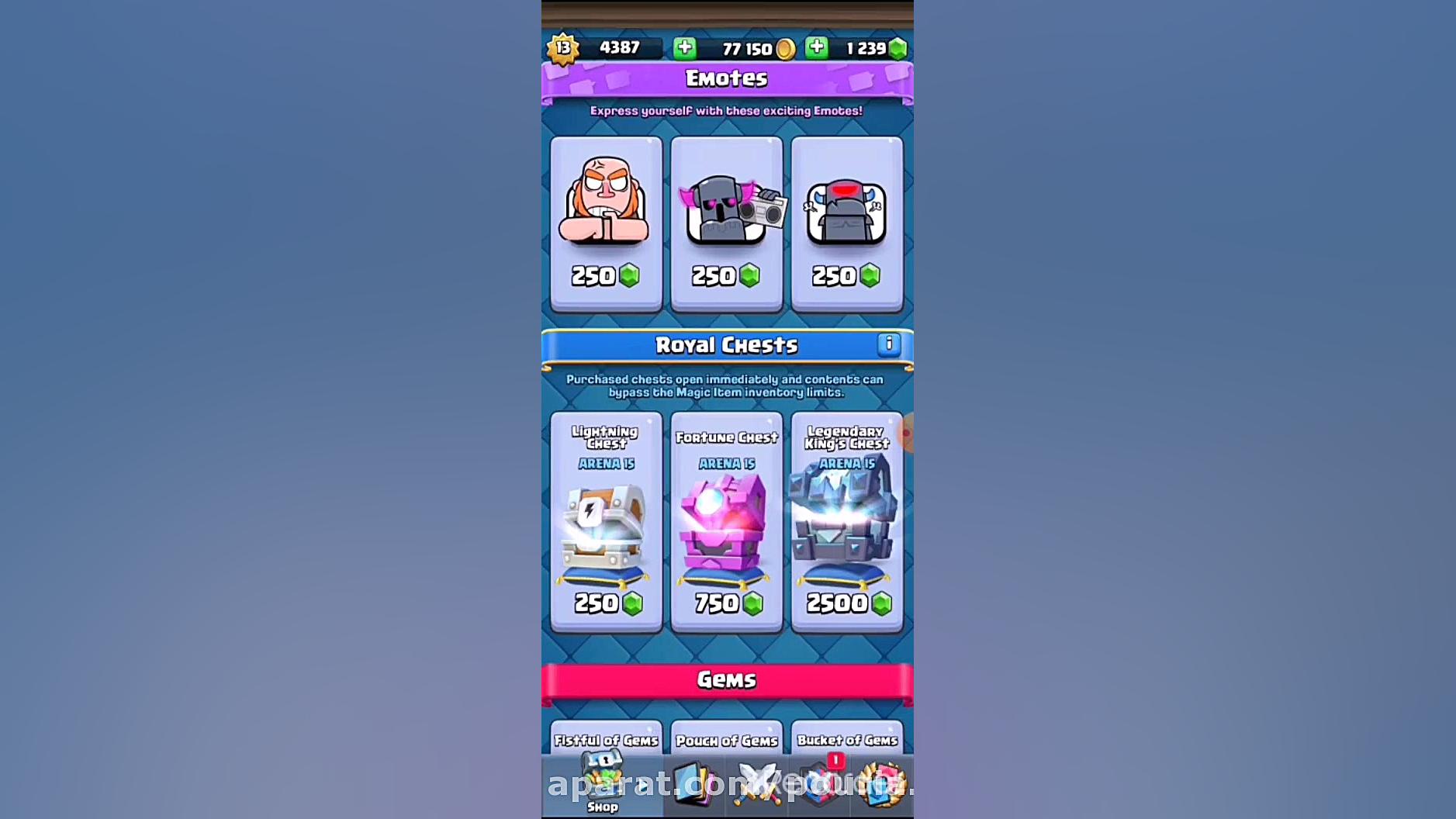Purchase the Lightning Chest
Viewport: 1456px width, 819px height.
tap(606, 521)
